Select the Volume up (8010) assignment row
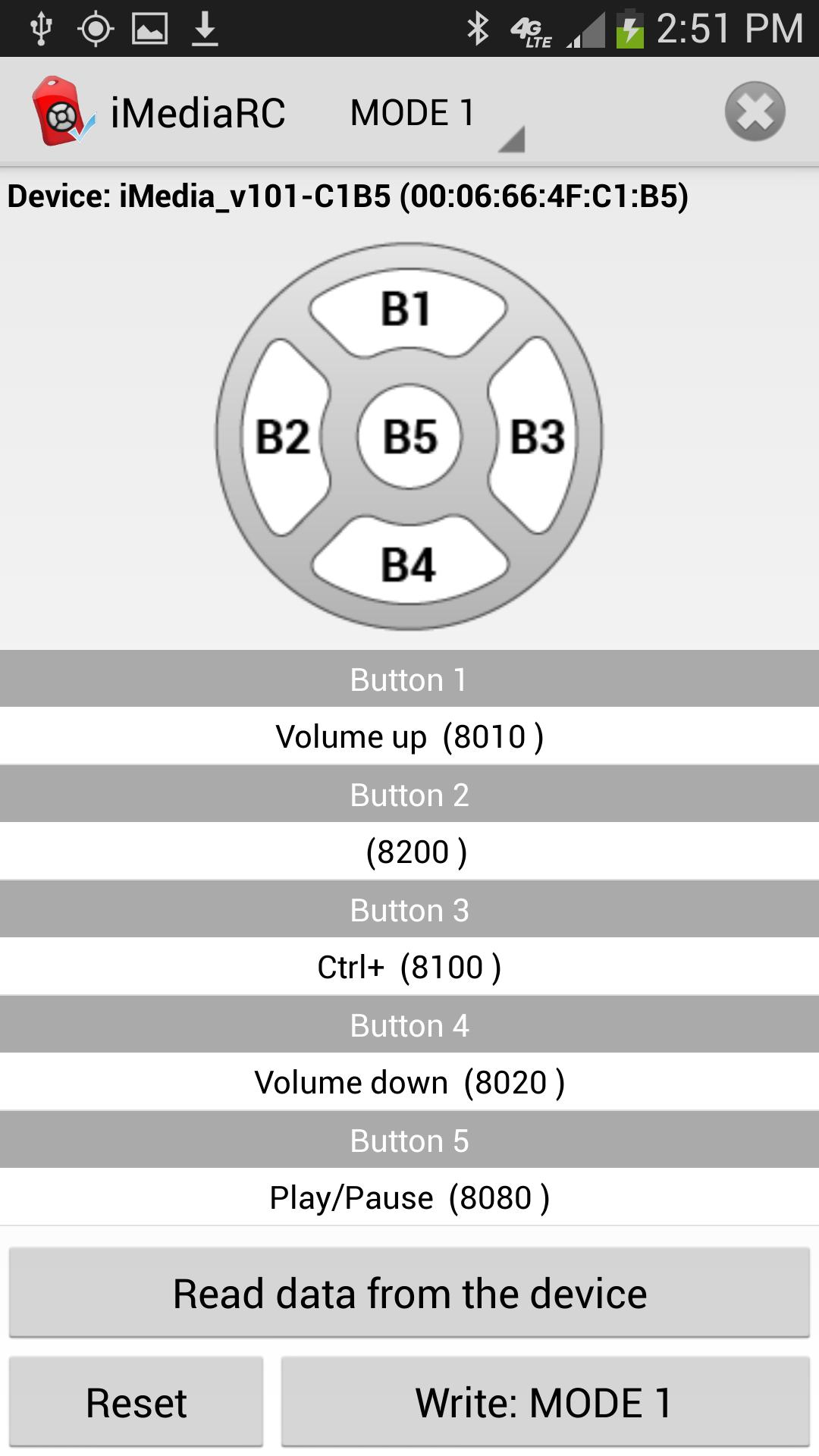The height and width of the screenshot is (1456, 819). [x=409, y=736]
